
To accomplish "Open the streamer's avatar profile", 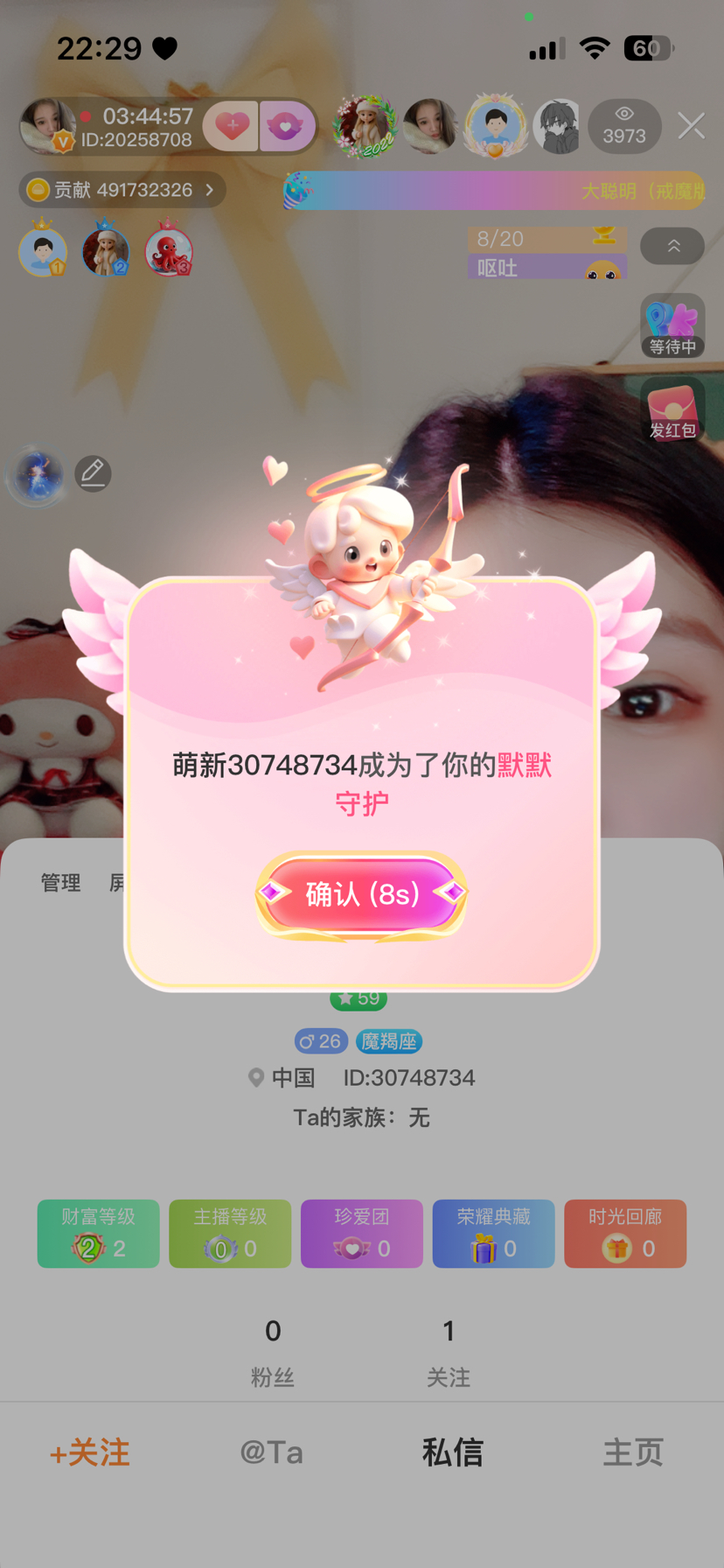I will click(x=48, y=126).
